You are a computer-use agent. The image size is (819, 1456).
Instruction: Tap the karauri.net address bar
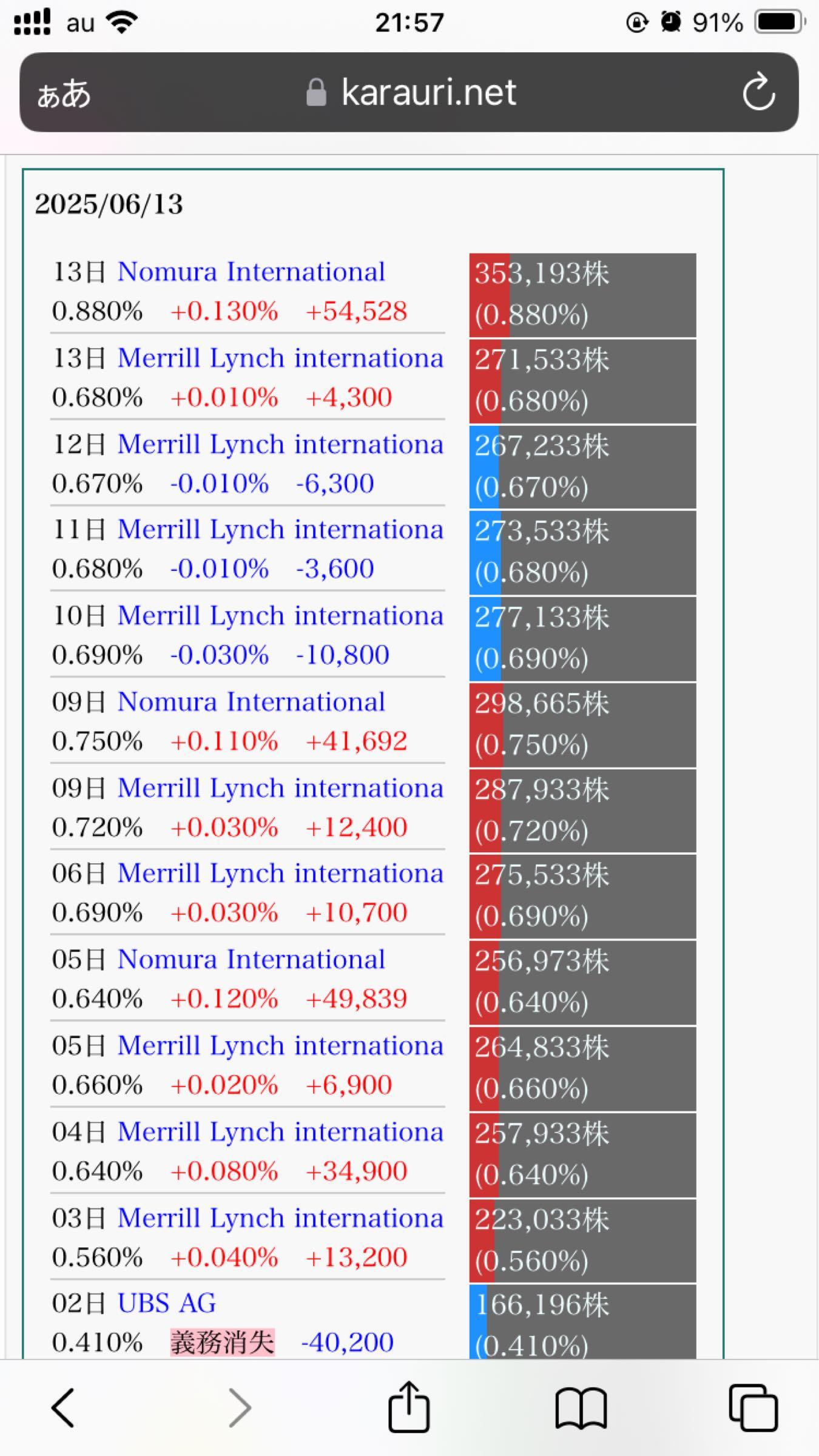(409, 92)
